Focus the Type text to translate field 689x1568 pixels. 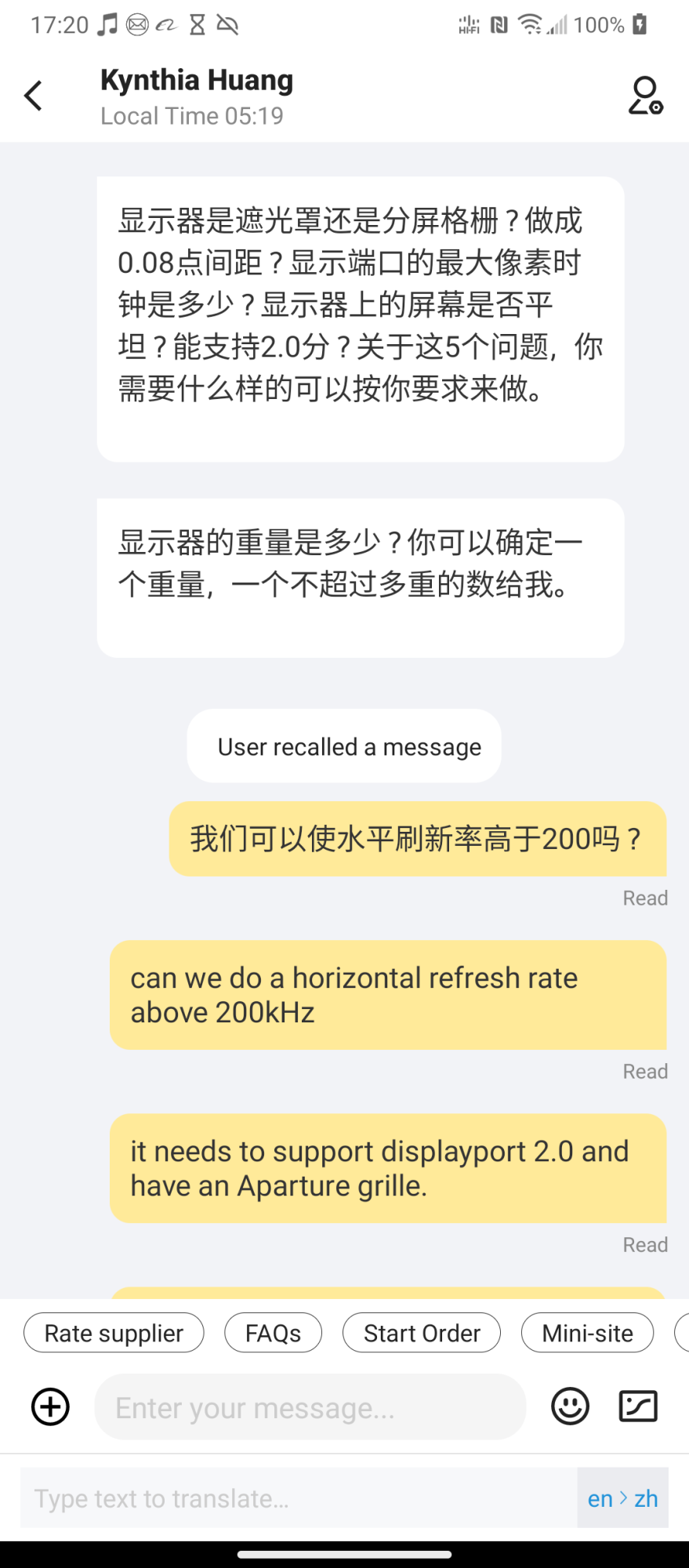[298, 1498]
